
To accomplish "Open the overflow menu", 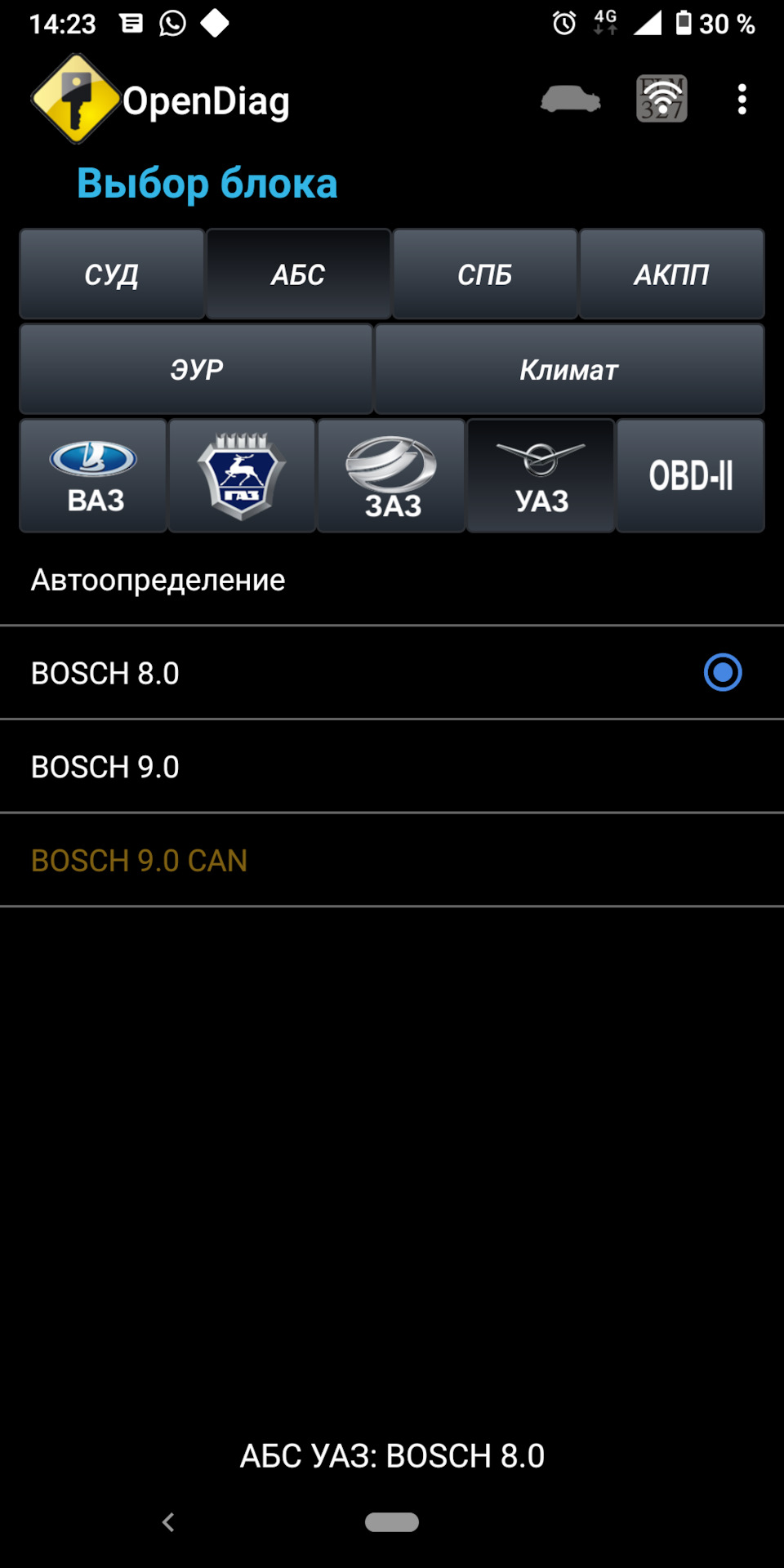I will [742, 100].
